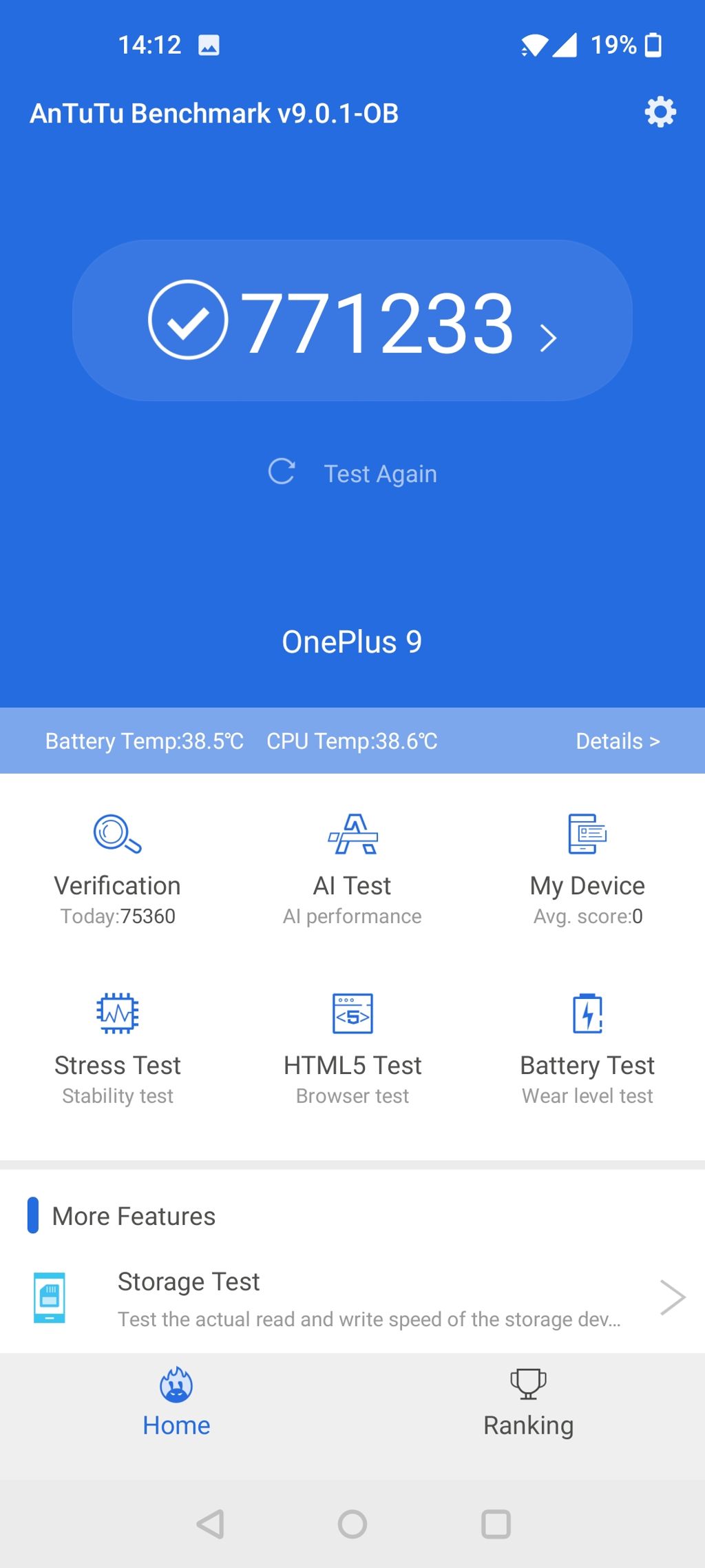Image resolution: width=705 pixels, height=1568 pixels.
Task: Open the Storage Test row
Action: [352, 1299]
